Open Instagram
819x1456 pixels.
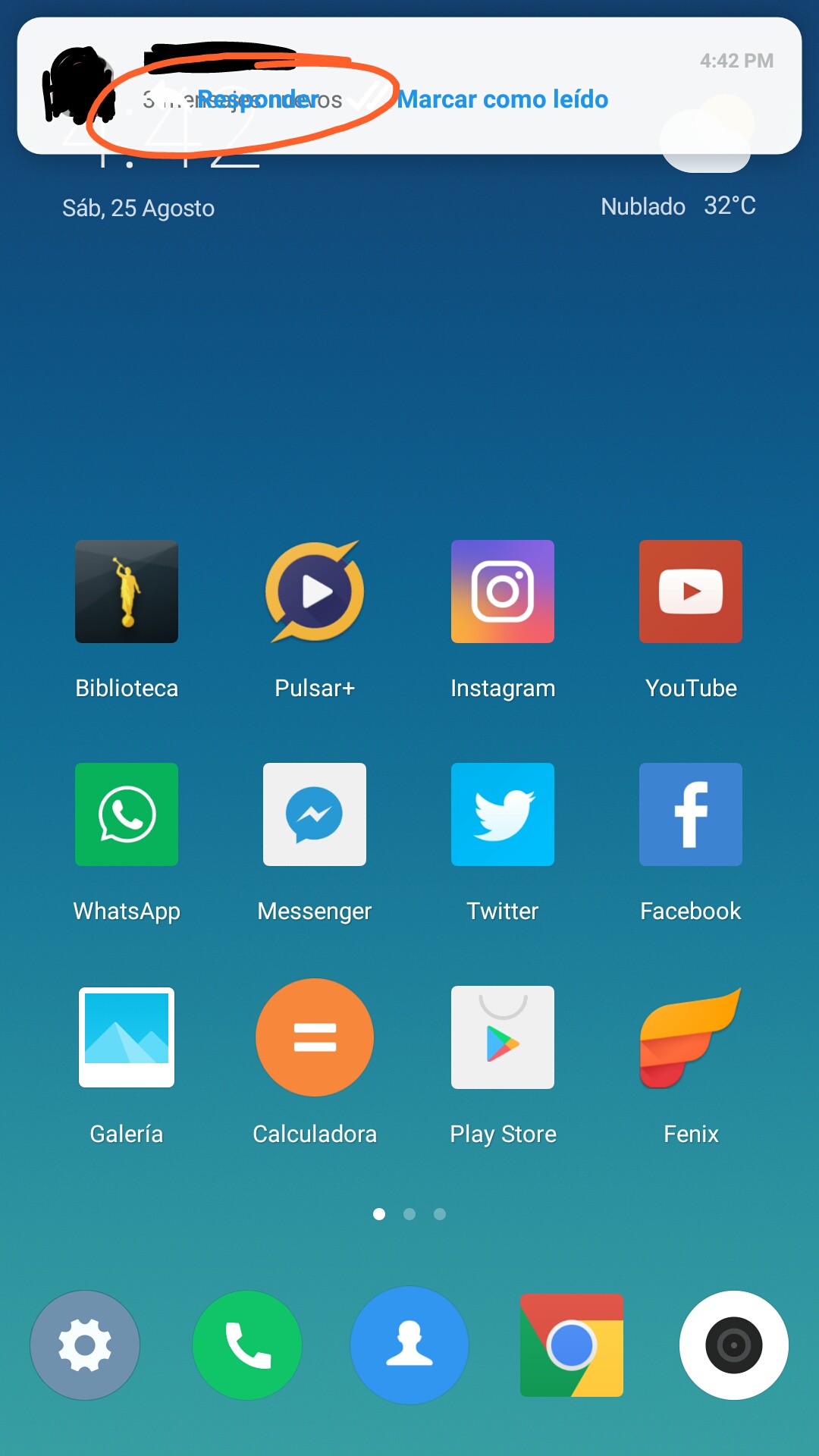[503, 591]
